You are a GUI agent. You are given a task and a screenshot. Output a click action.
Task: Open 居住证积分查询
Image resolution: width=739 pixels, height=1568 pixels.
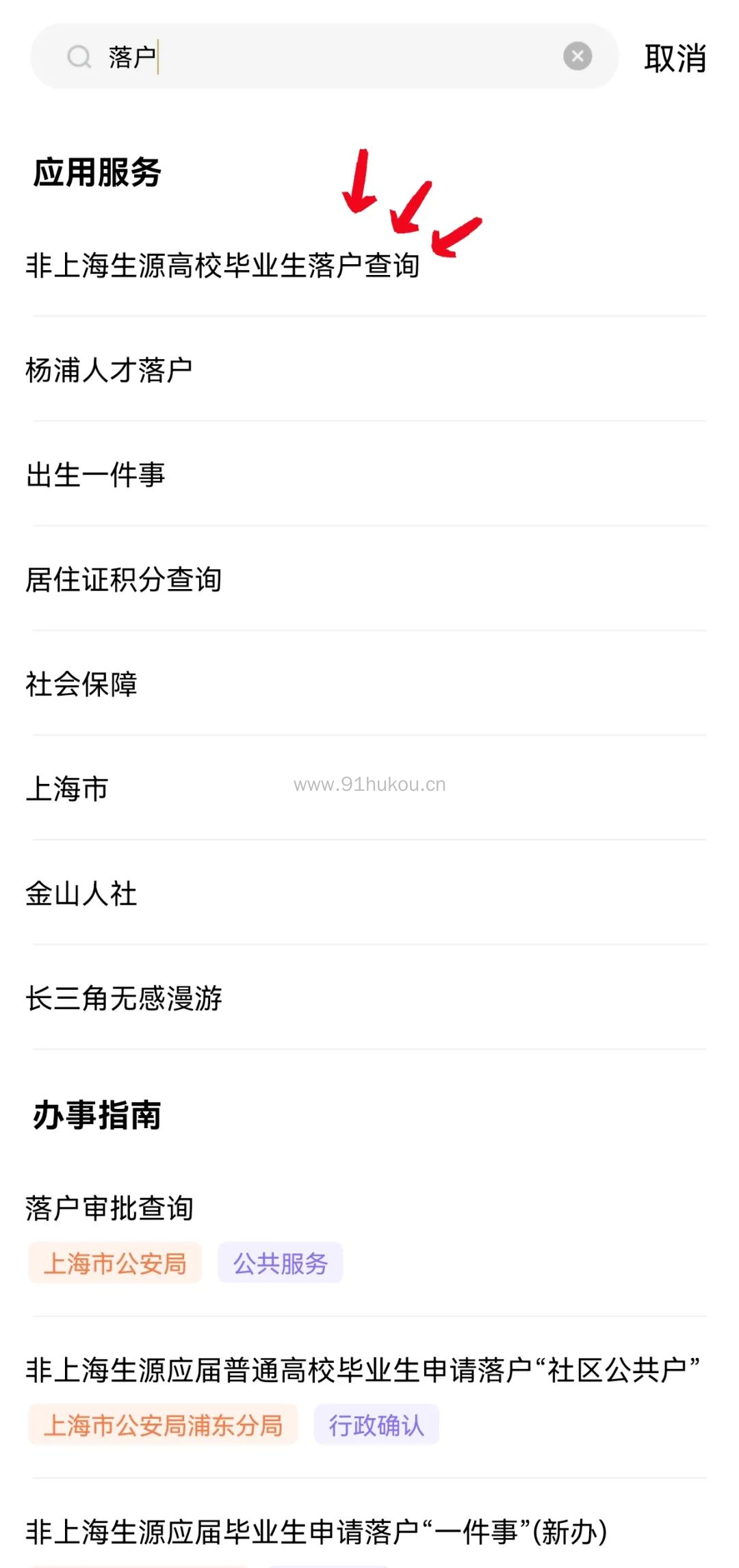[124, 579]
